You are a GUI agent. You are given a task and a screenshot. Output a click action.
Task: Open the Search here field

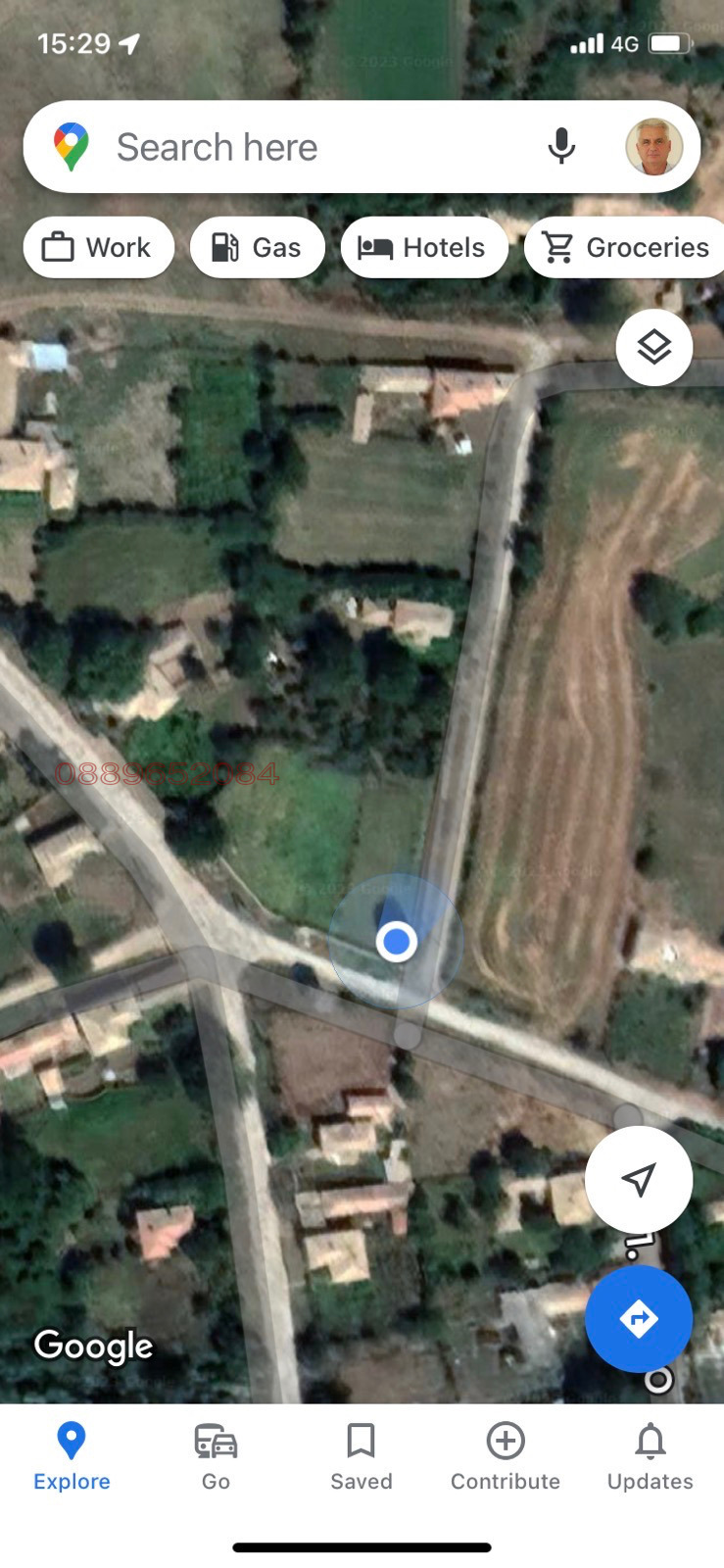(294, 148)
